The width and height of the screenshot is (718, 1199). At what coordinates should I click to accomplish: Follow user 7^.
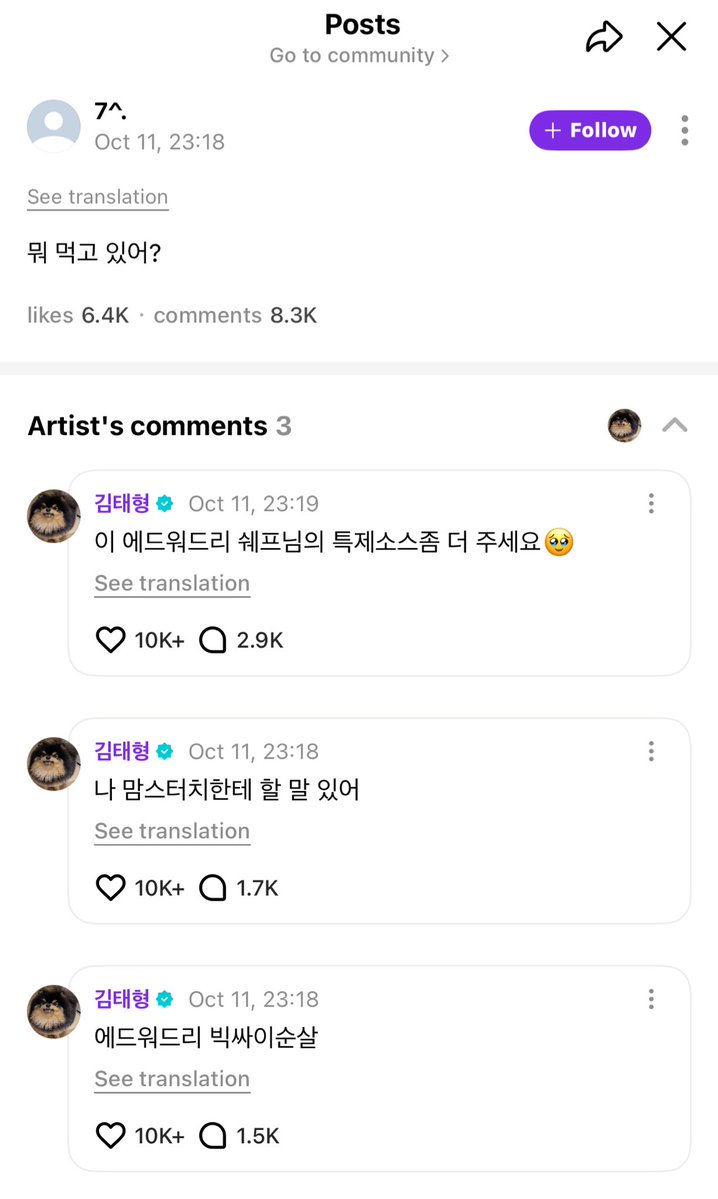tap(590, 130)
